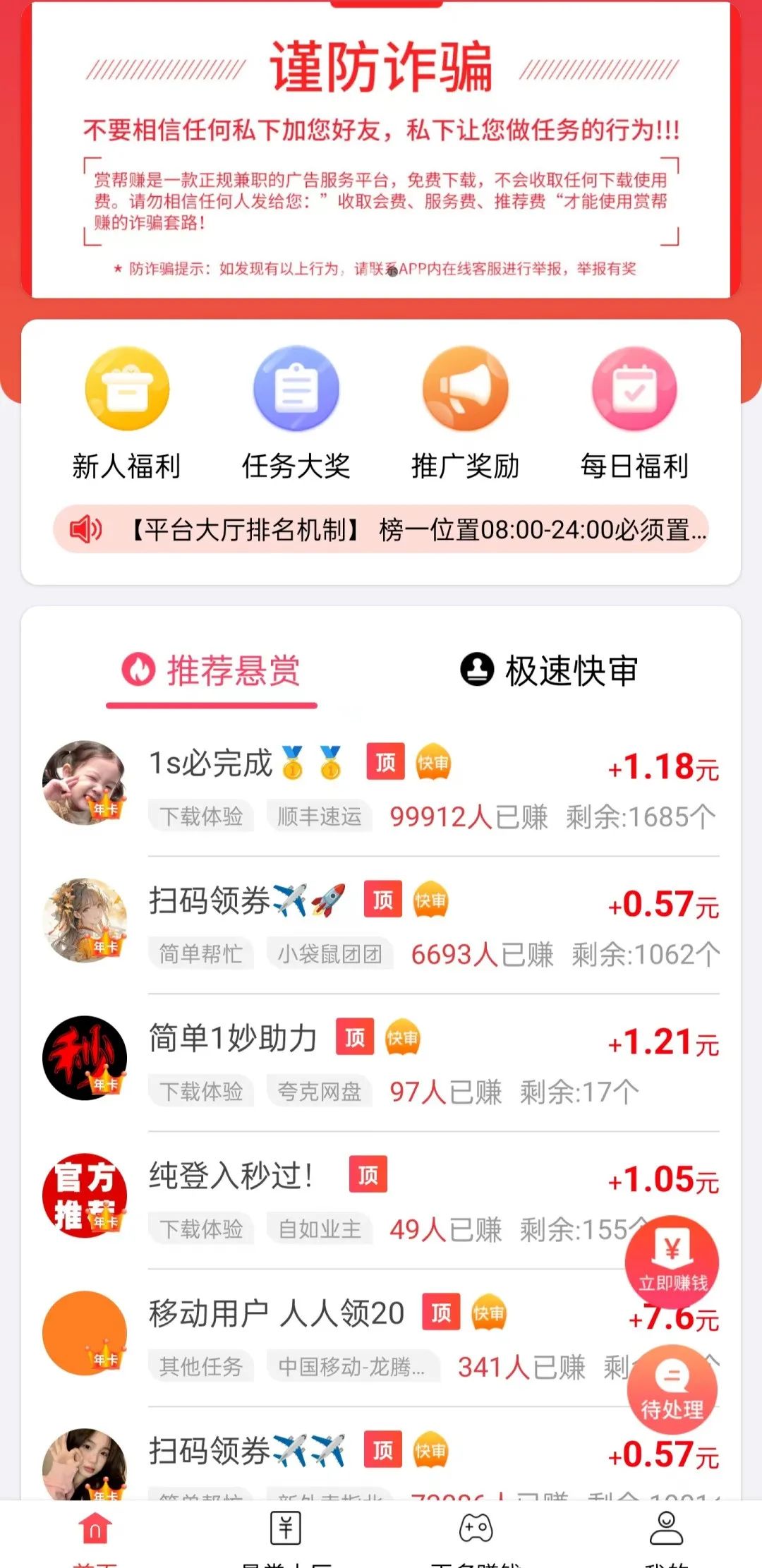The height and width of the screenshot is (1568, 762).
Task: Switch to the 极速快审 tab
Action: click(x=549, y=670)
